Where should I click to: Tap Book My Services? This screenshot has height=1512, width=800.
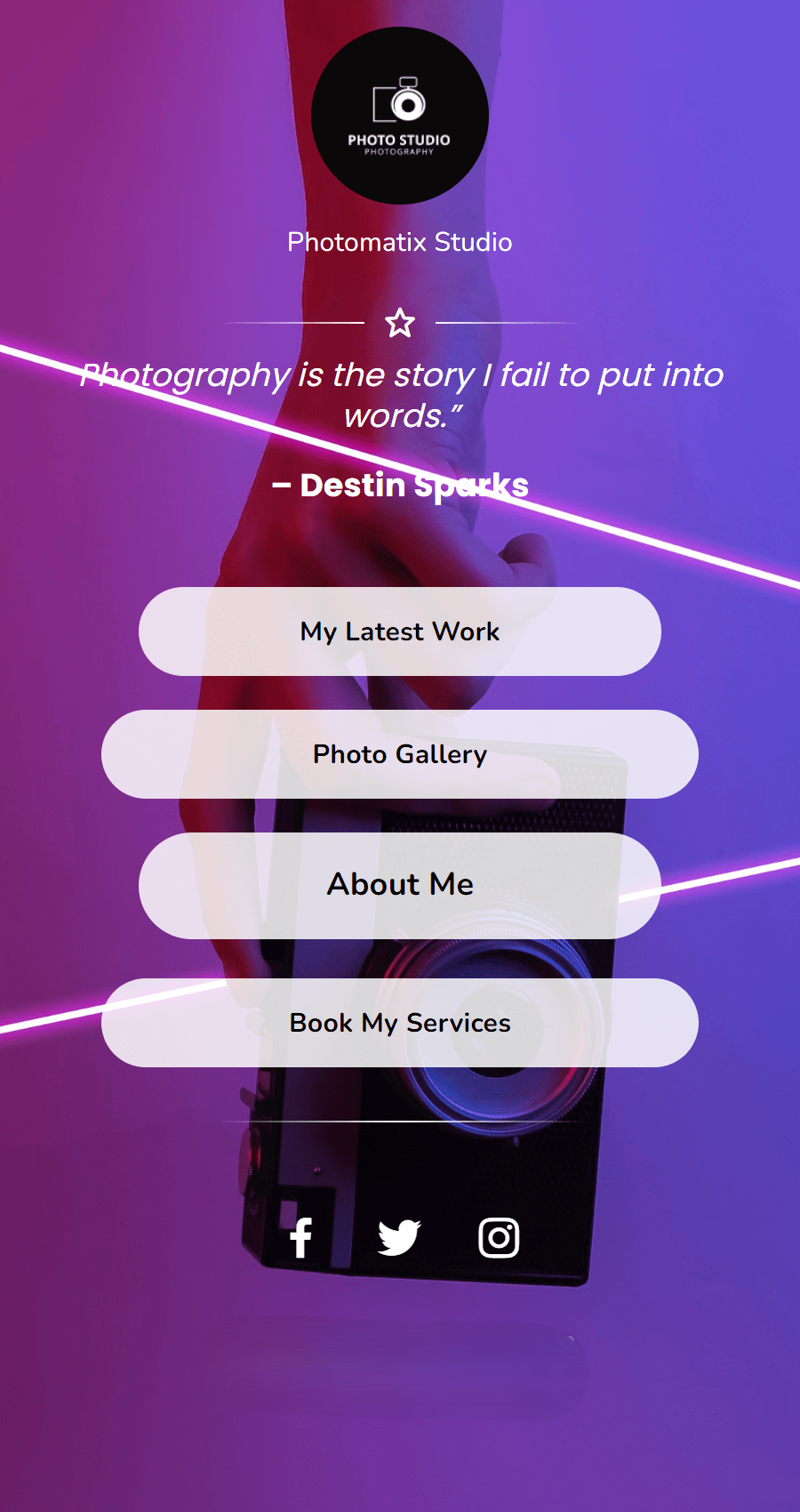[x=400, y=1023]
